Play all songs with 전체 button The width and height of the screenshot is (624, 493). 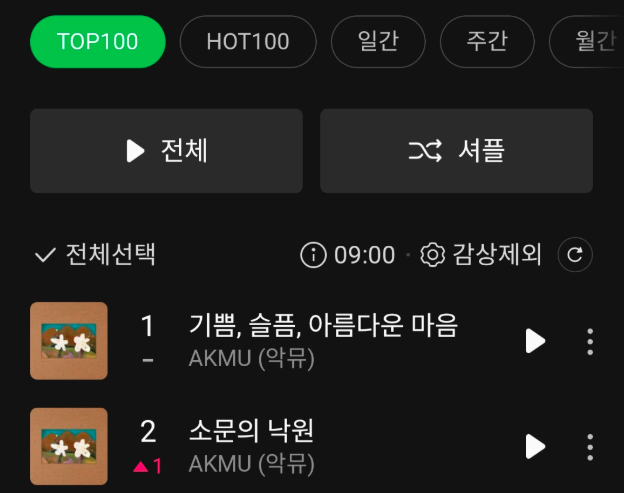166,151
